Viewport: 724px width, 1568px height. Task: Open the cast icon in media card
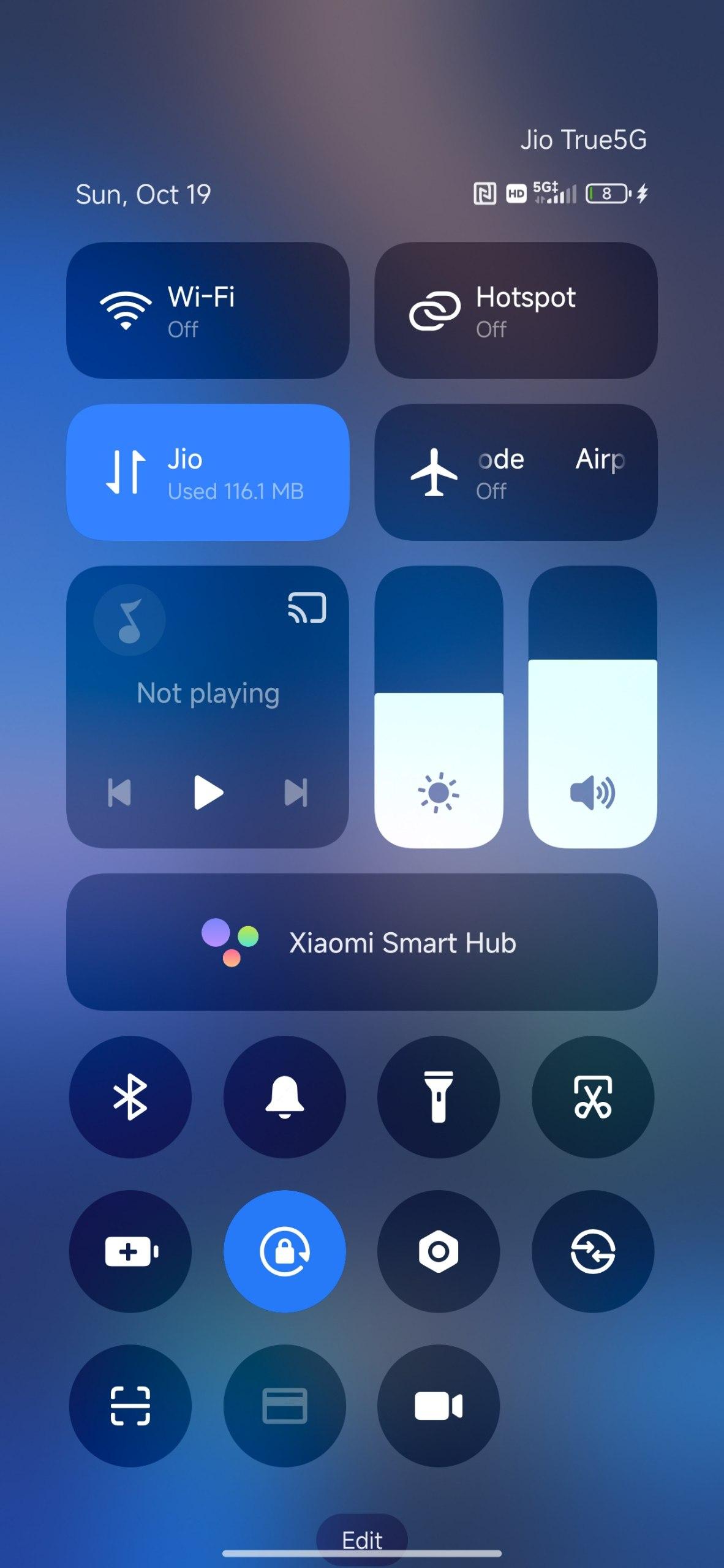click(307, 608)
